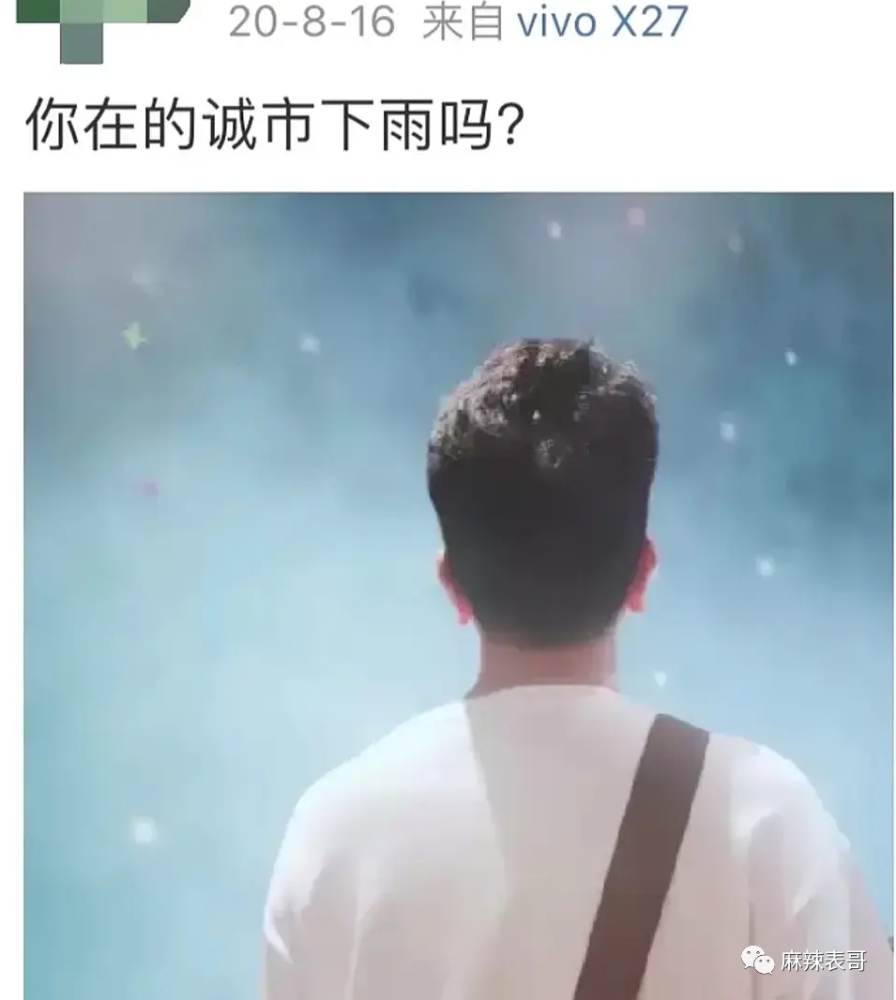
Task: Tap the vivo X27 source link
Action: click(602, 21)
